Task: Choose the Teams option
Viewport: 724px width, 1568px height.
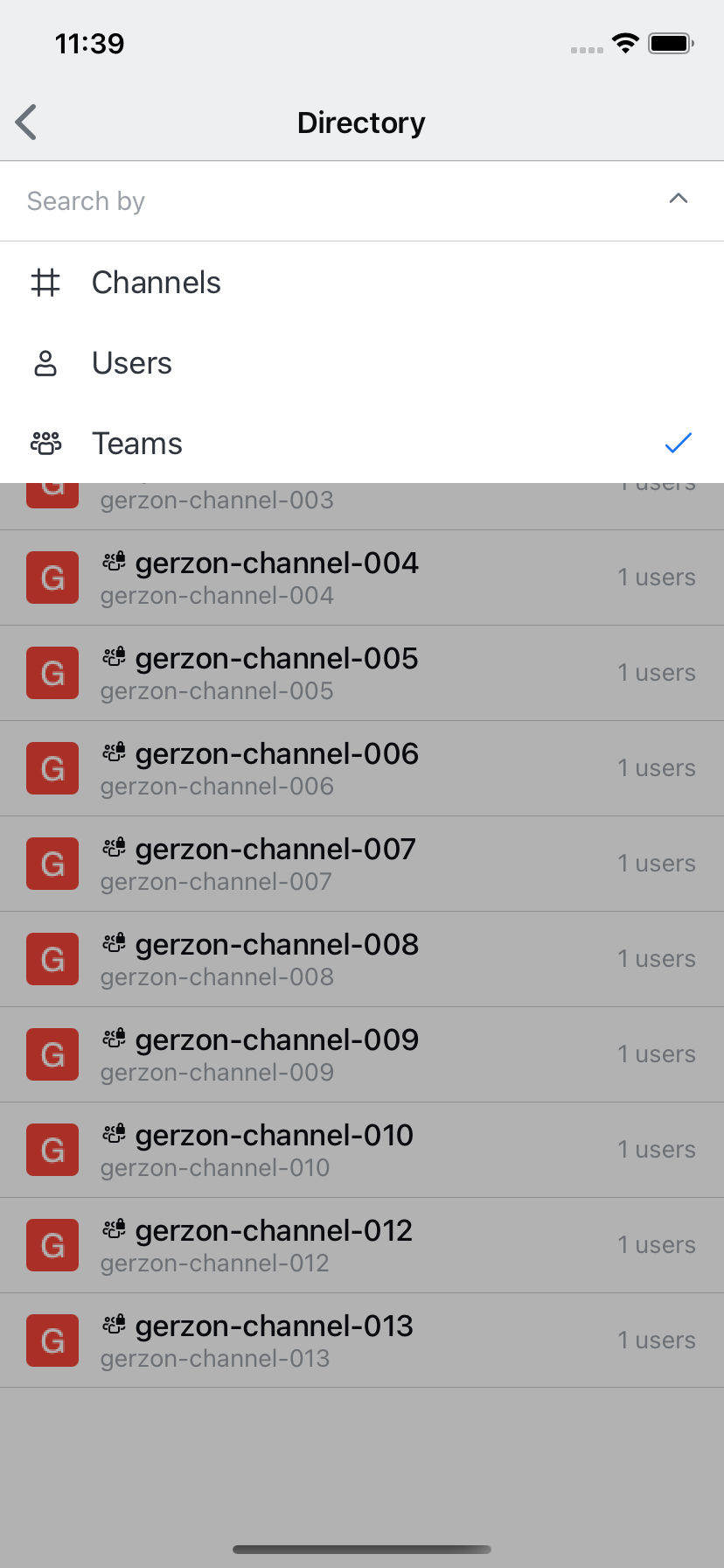Action: [136, 444]
